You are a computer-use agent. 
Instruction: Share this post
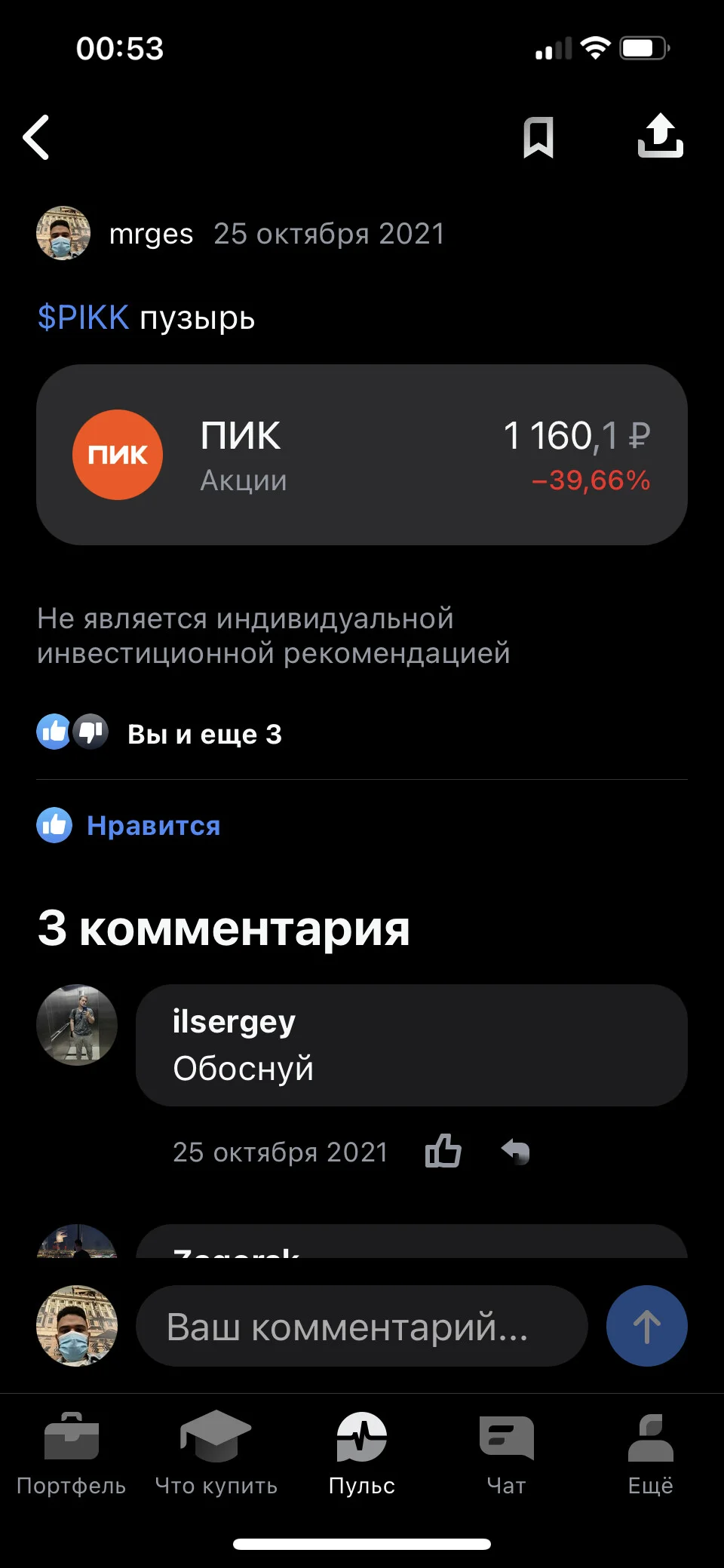tap(661, 136)
